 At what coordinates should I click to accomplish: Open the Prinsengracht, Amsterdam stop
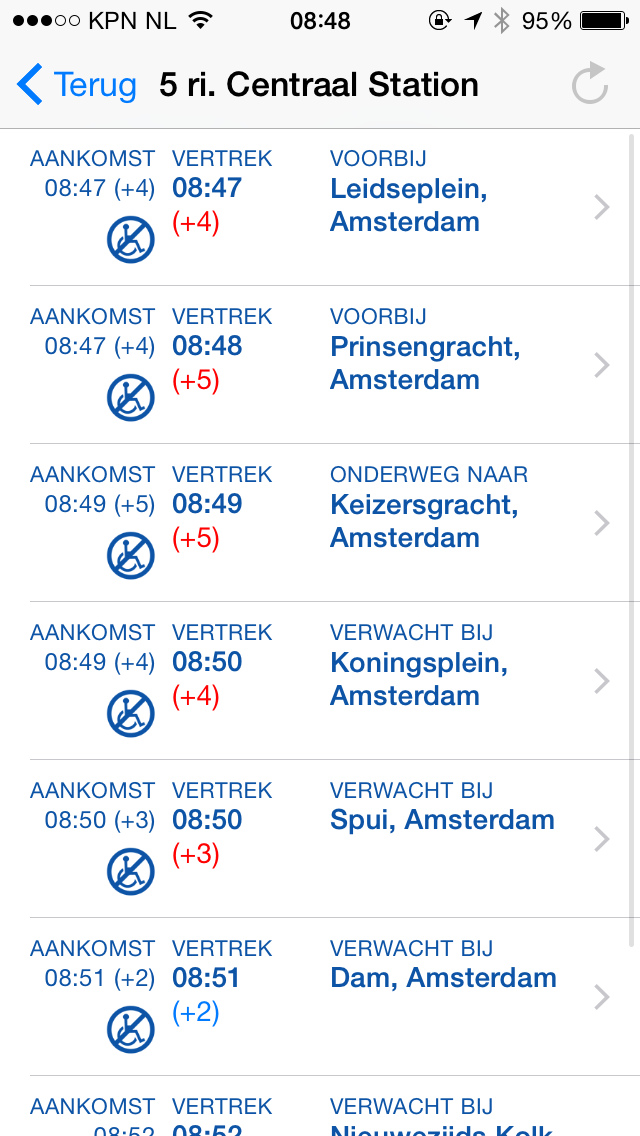click(x=320, y=365)
